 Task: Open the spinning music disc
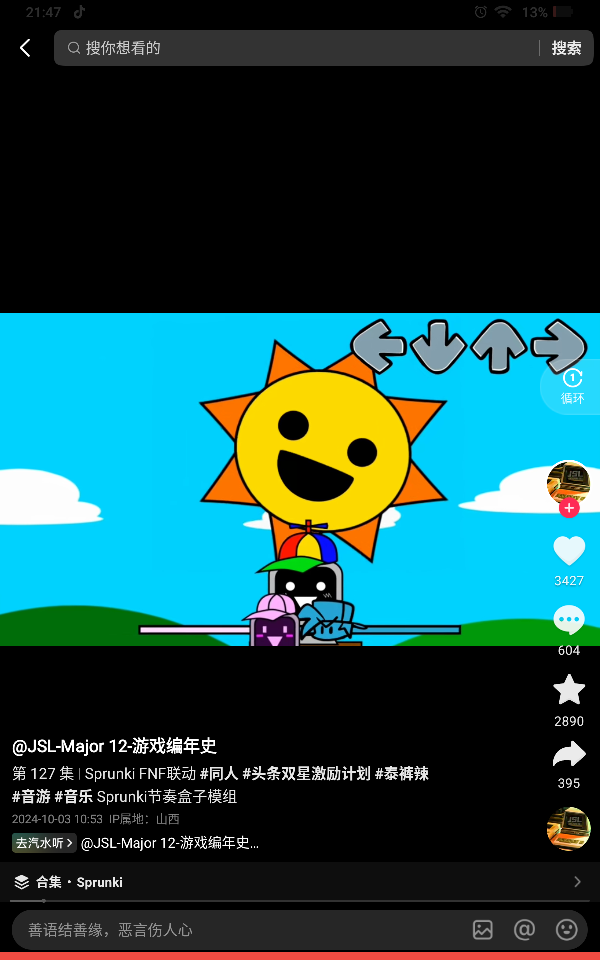[568, 828]
